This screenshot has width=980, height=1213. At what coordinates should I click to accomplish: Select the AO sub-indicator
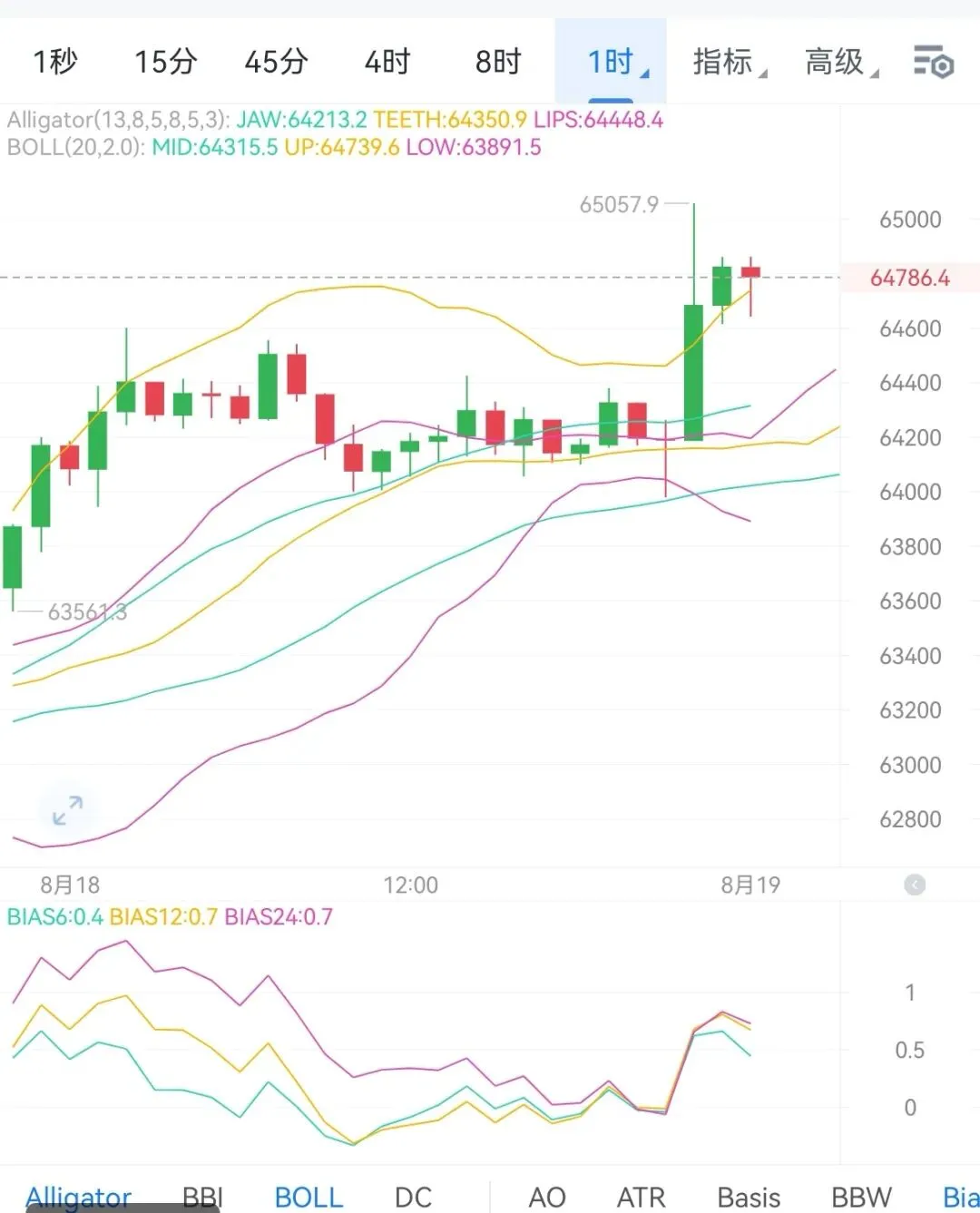point(547,1197)
